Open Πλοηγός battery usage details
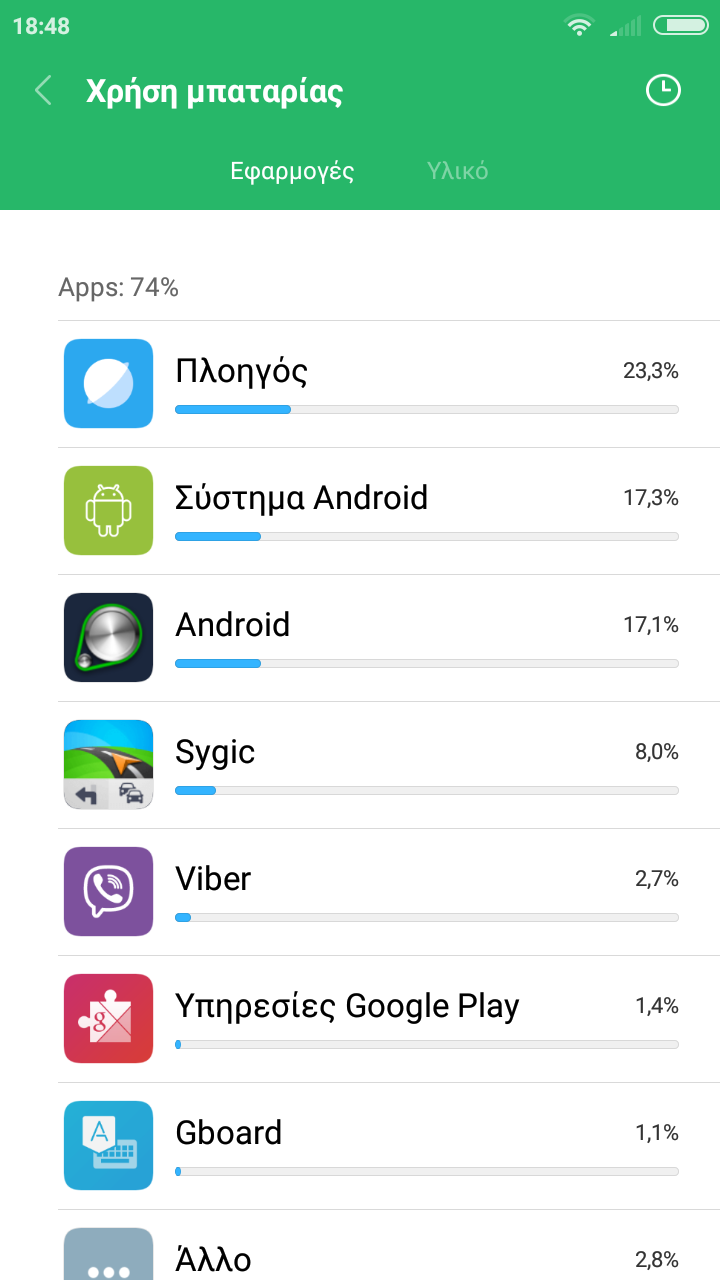 388,384
